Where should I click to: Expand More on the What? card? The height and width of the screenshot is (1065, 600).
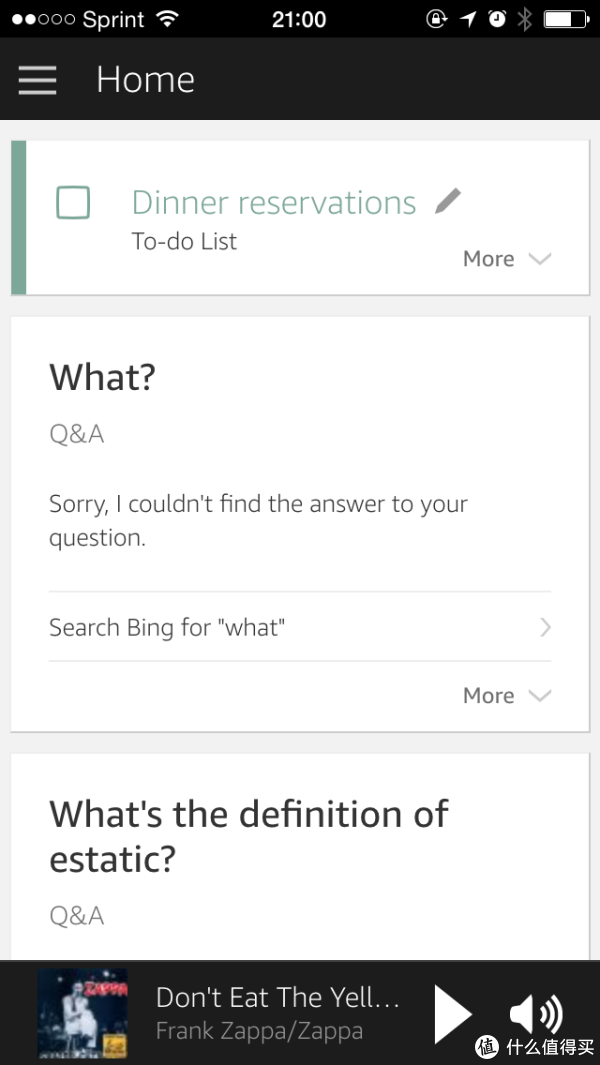click(507, 696)
